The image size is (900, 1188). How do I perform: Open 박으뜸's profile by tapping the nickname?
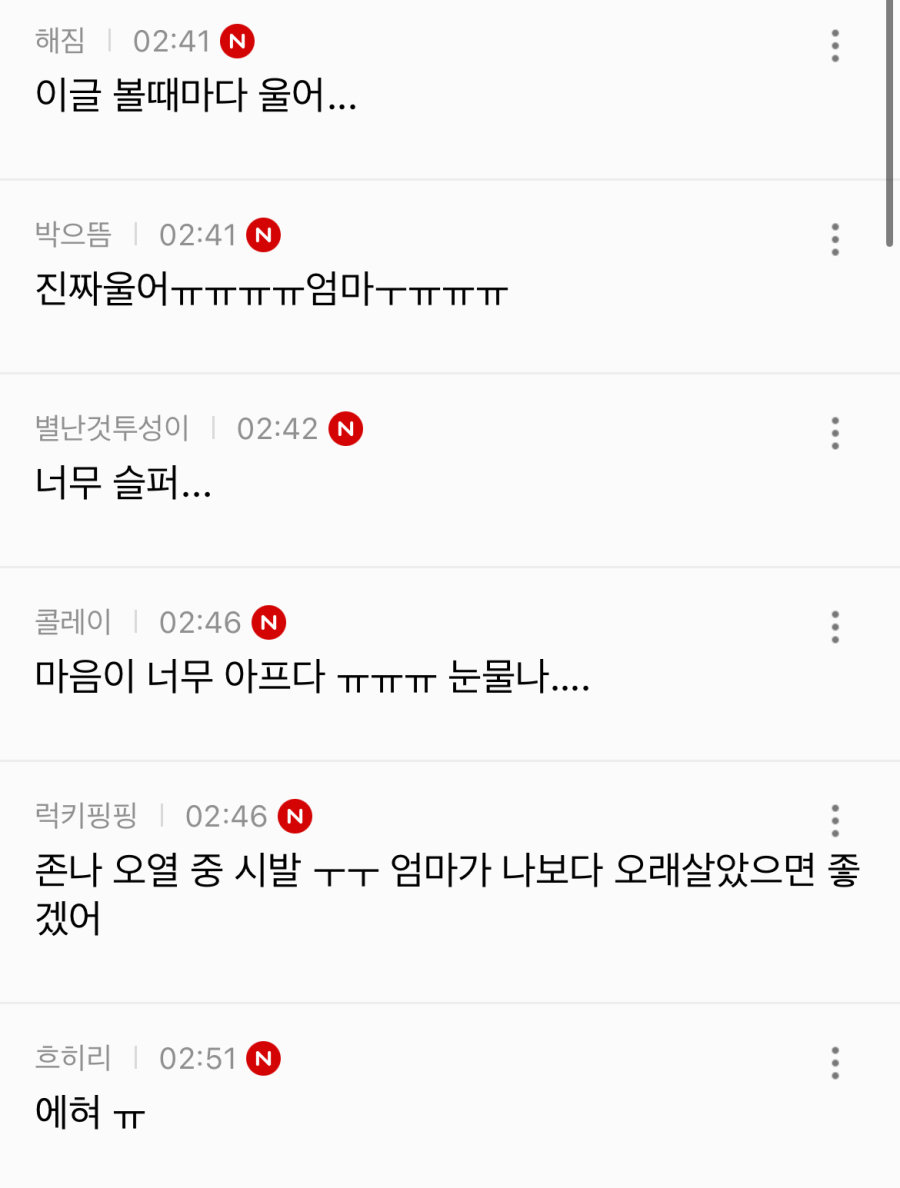click(73, 235)
